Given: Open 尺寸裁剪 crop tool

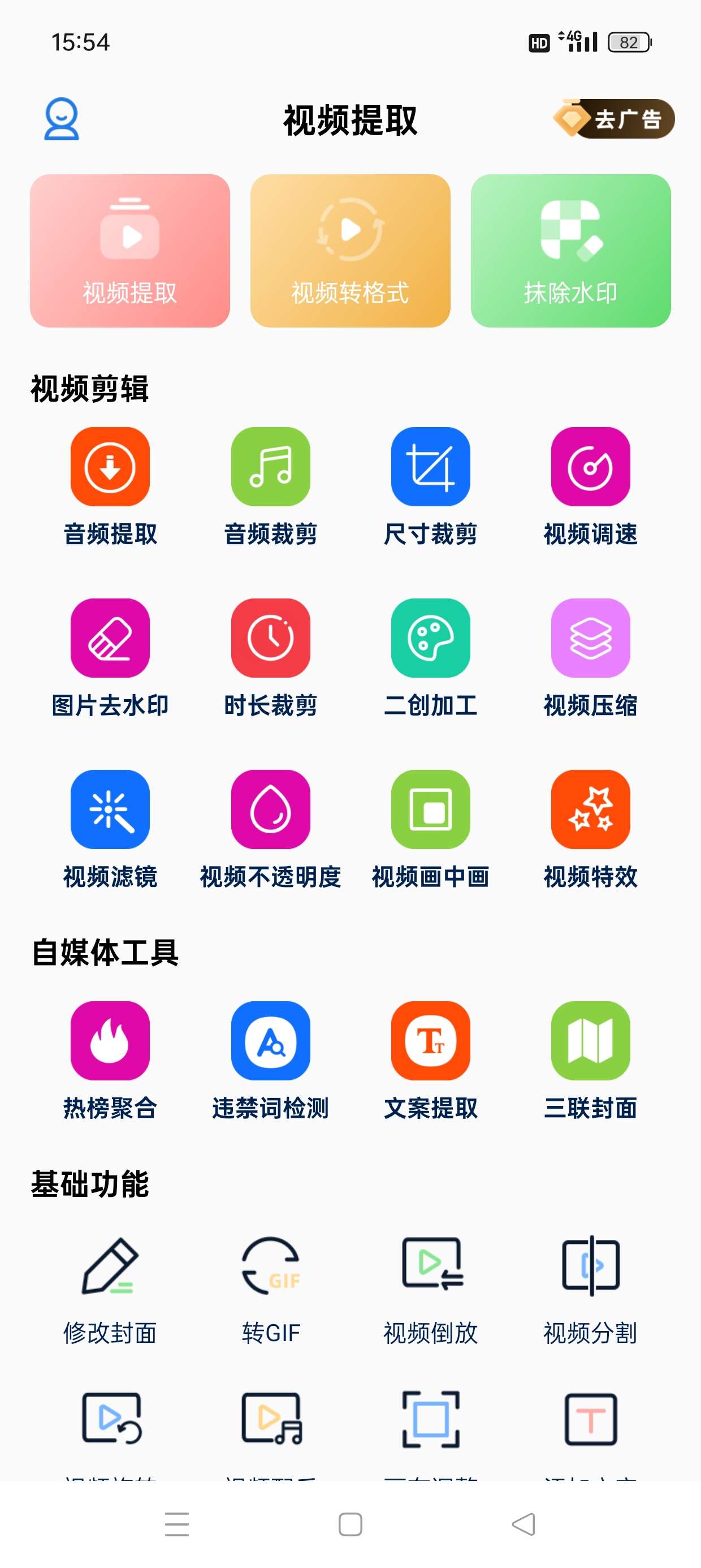Looking at the screenshot, I should pos(430,467).
